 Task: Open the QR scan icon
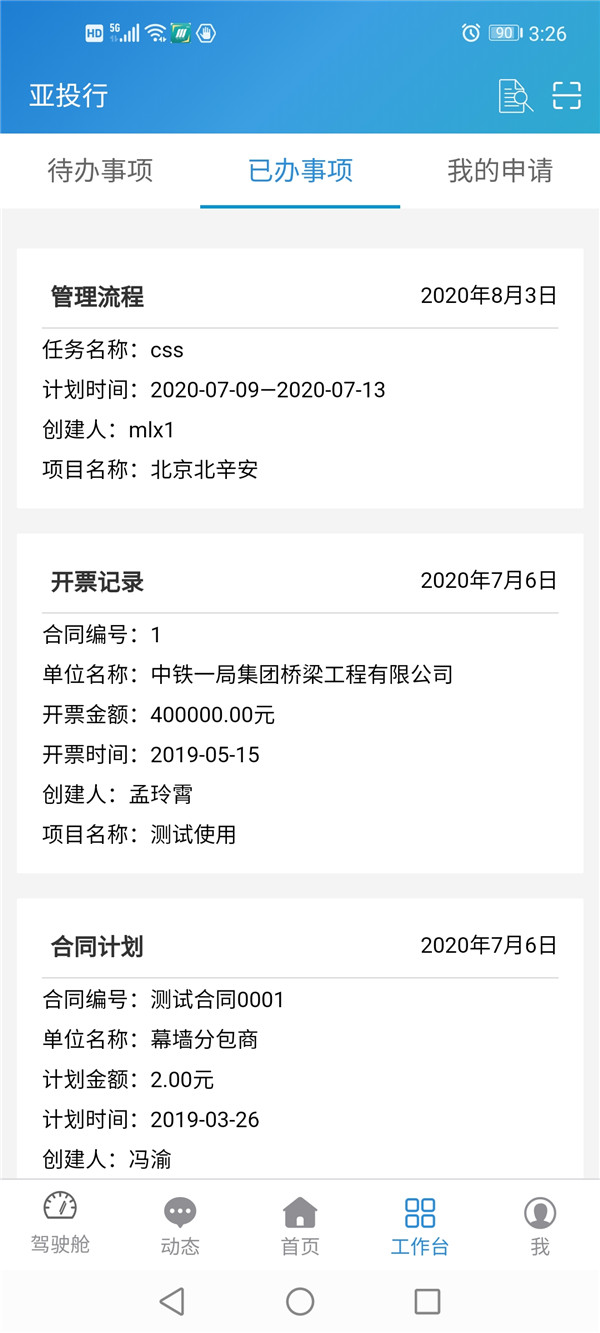pos(567,96)
